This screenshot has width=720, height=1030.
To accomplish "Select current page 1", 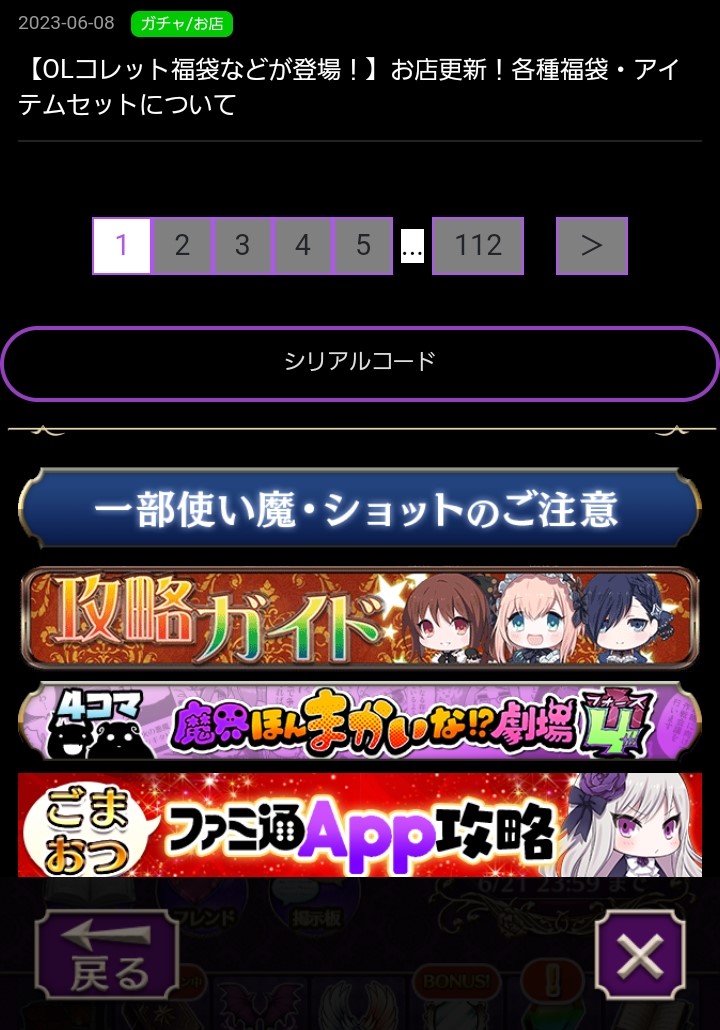I will tap(122, 246).
